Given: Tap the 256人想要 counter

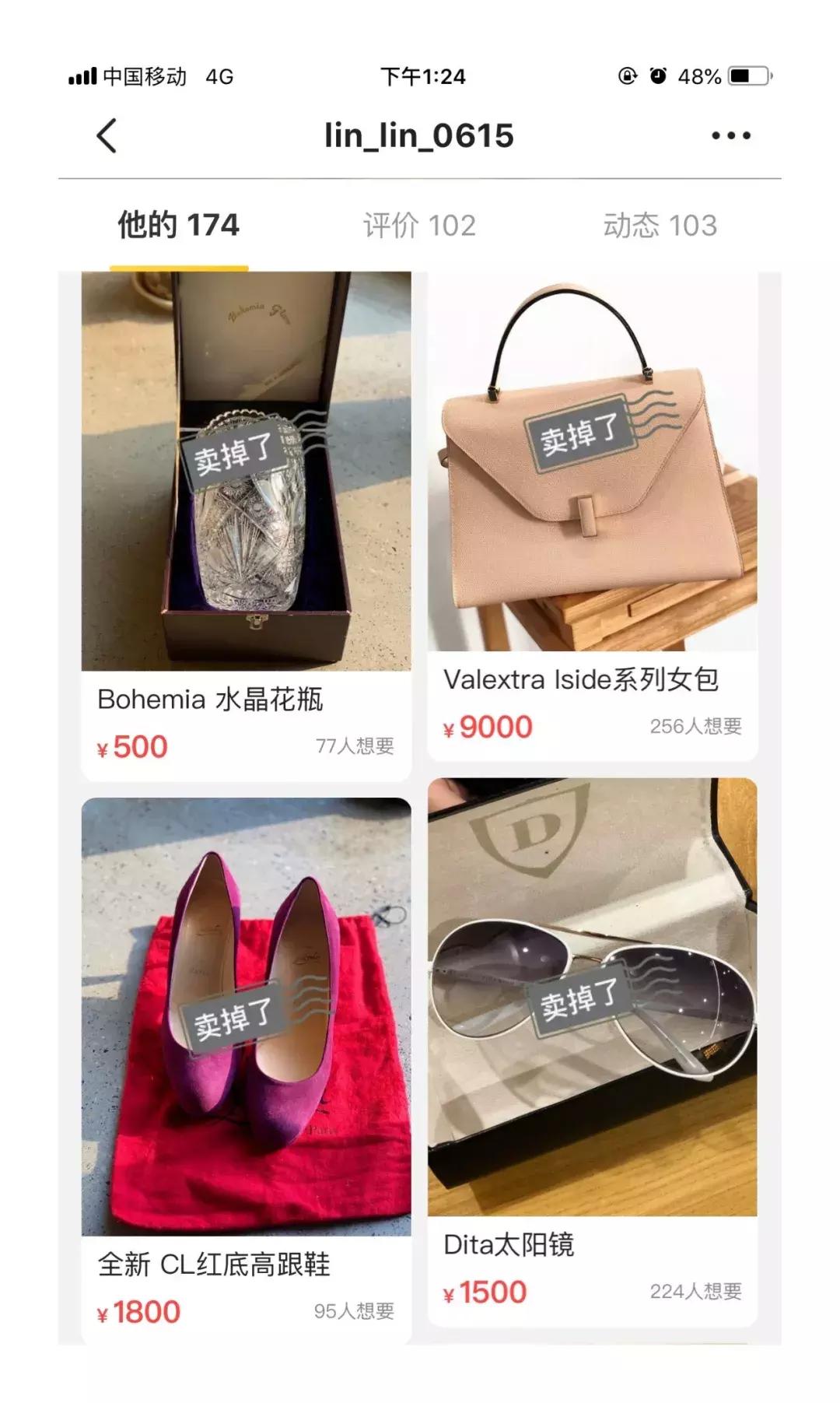Looking at the screenshot, I should [698, 727].
